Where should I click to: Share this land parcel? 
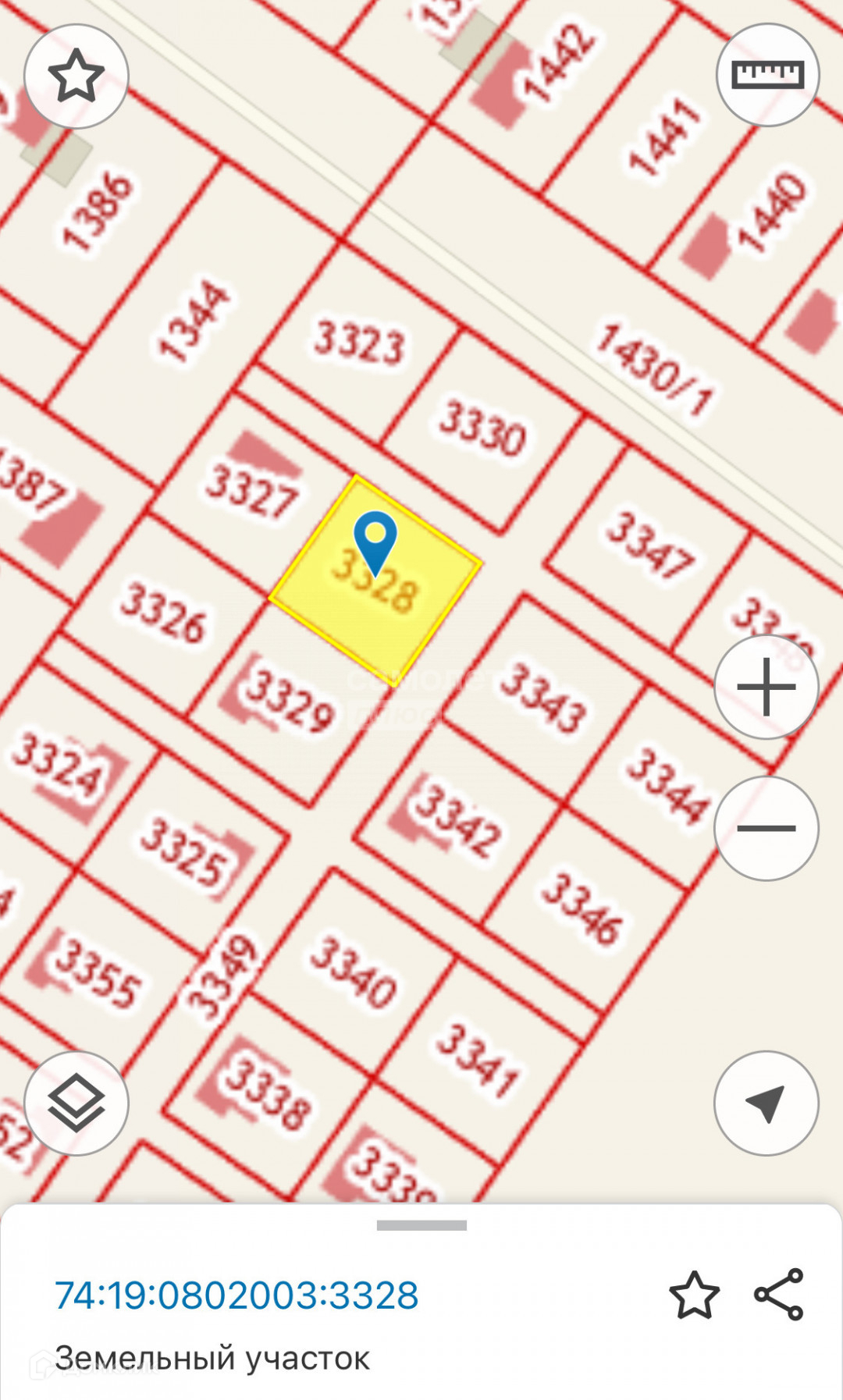pos(779,1295)
